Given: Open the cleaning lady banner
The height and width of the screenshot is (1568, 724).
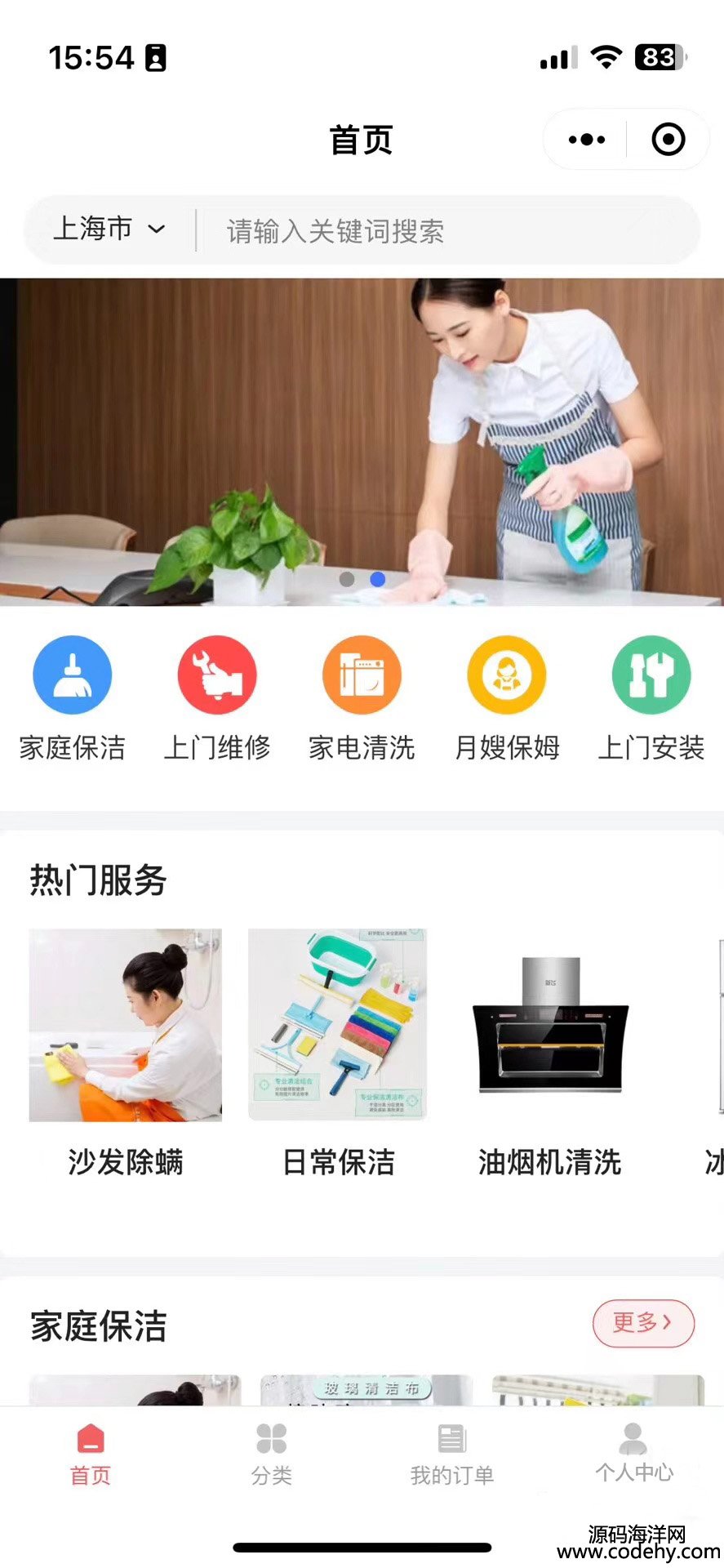Looking at the screenshot, I should 362,441.
